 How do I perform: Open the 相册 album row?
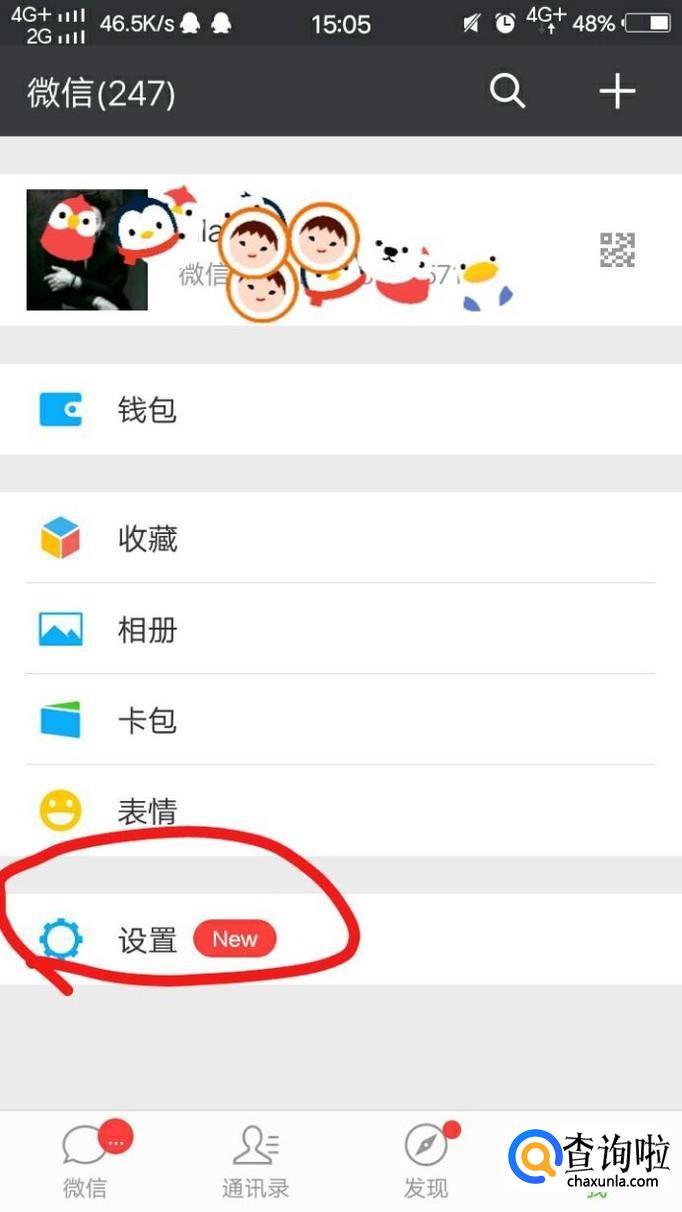coord(340,630)
